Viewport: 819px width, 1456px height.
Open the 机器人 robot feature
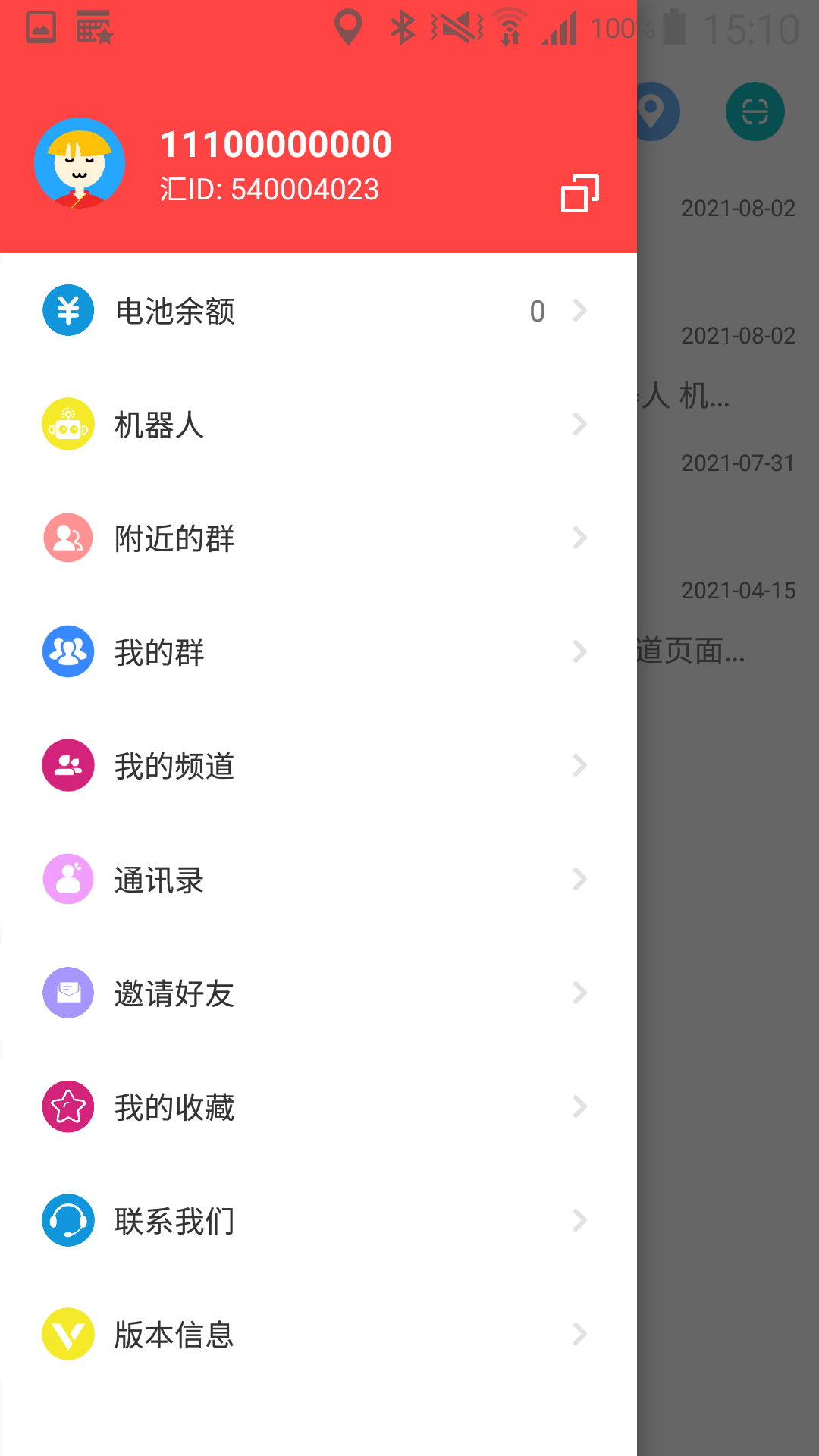[x=67, y=424]
